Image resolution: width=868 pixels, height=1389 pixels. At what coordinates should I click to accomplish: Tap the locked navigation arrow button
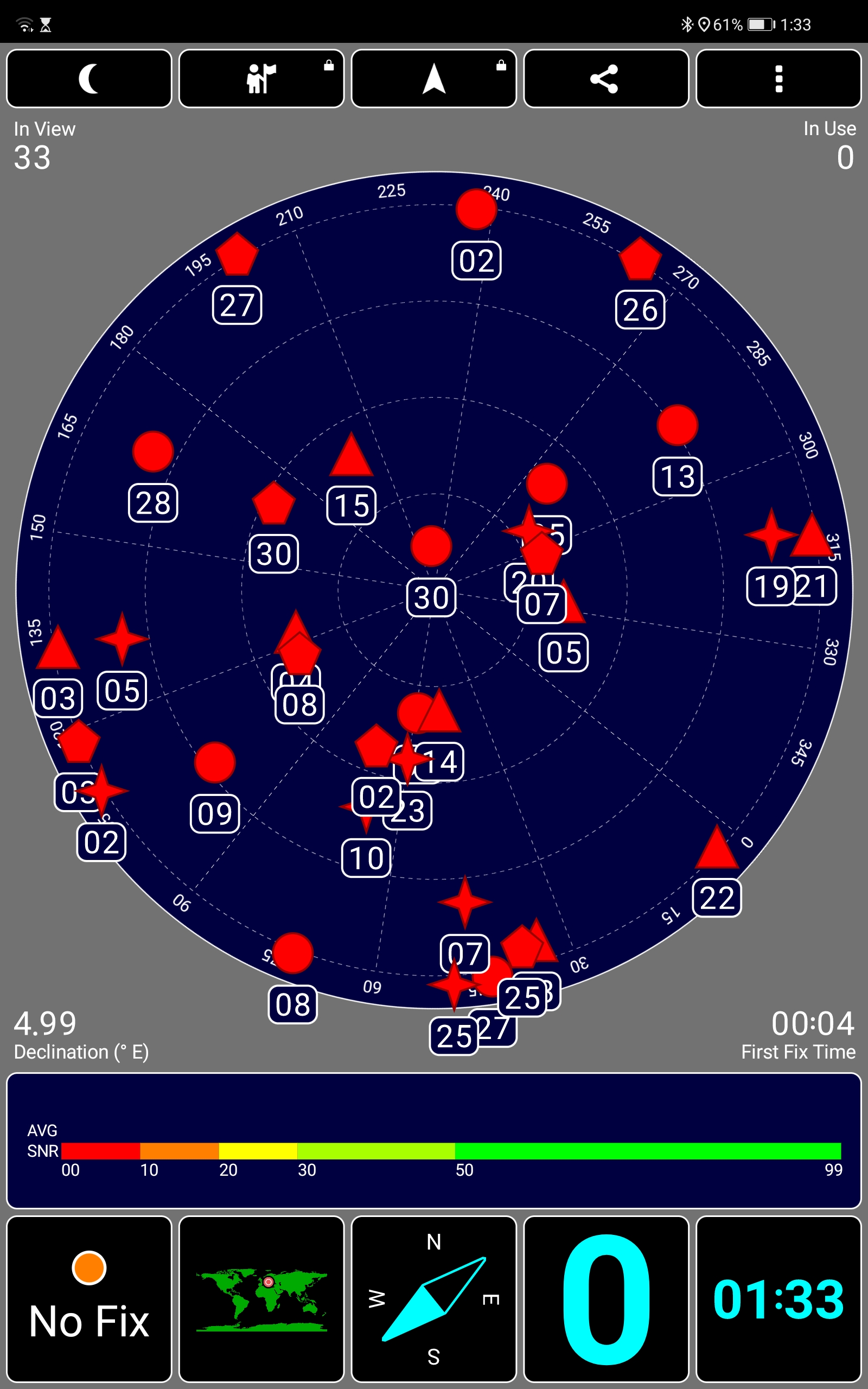click(x=434, y=79)
